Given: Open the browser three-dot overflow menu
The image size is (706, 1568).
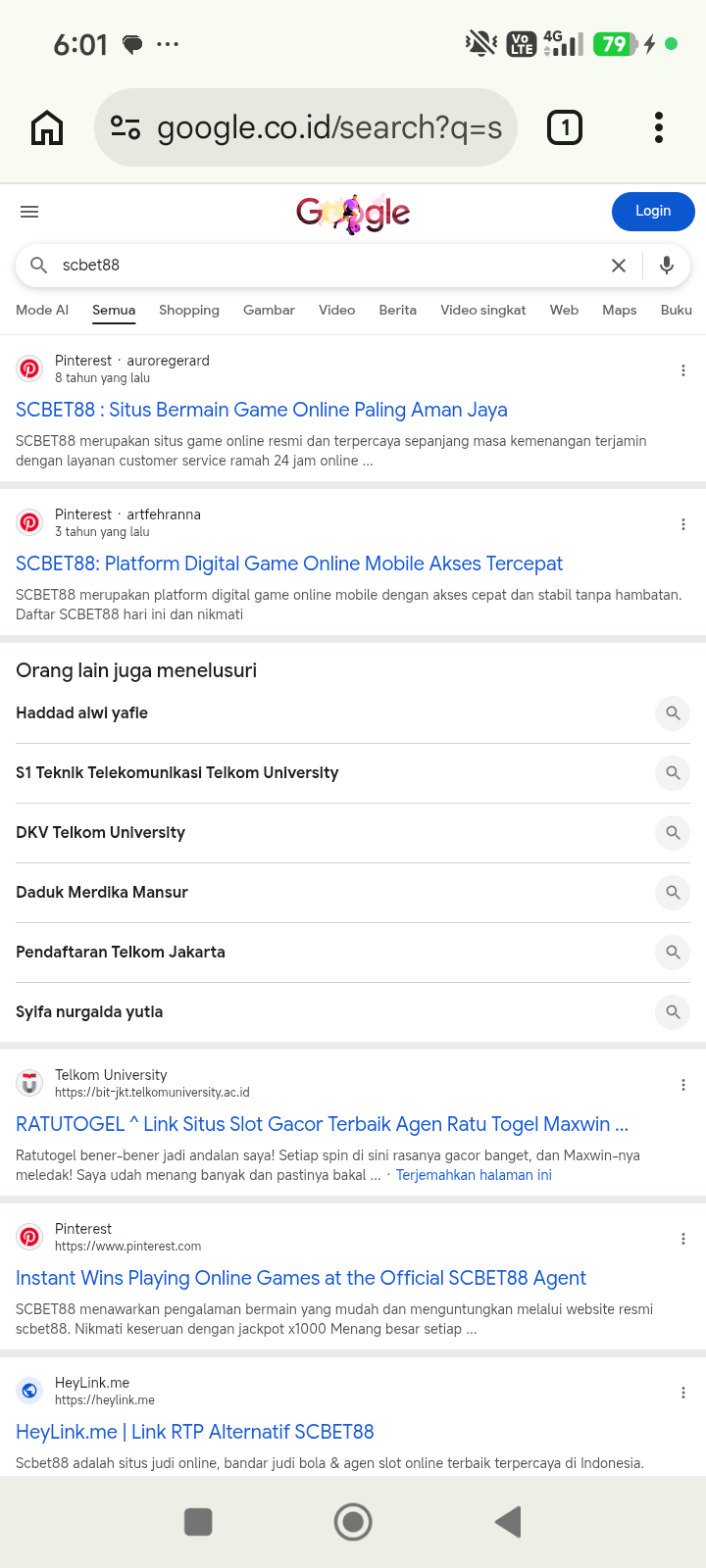Looking at the screenshot, I should 659,127.
